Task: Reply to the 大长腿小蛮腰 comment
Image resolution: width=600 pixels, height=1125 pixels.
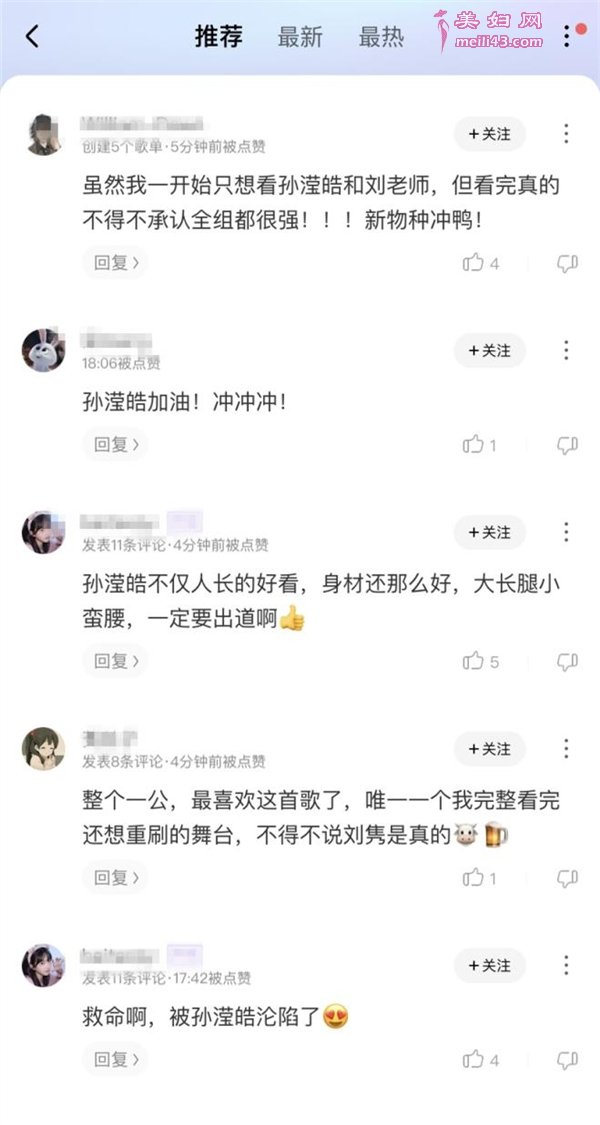Action: coord(114,661)
